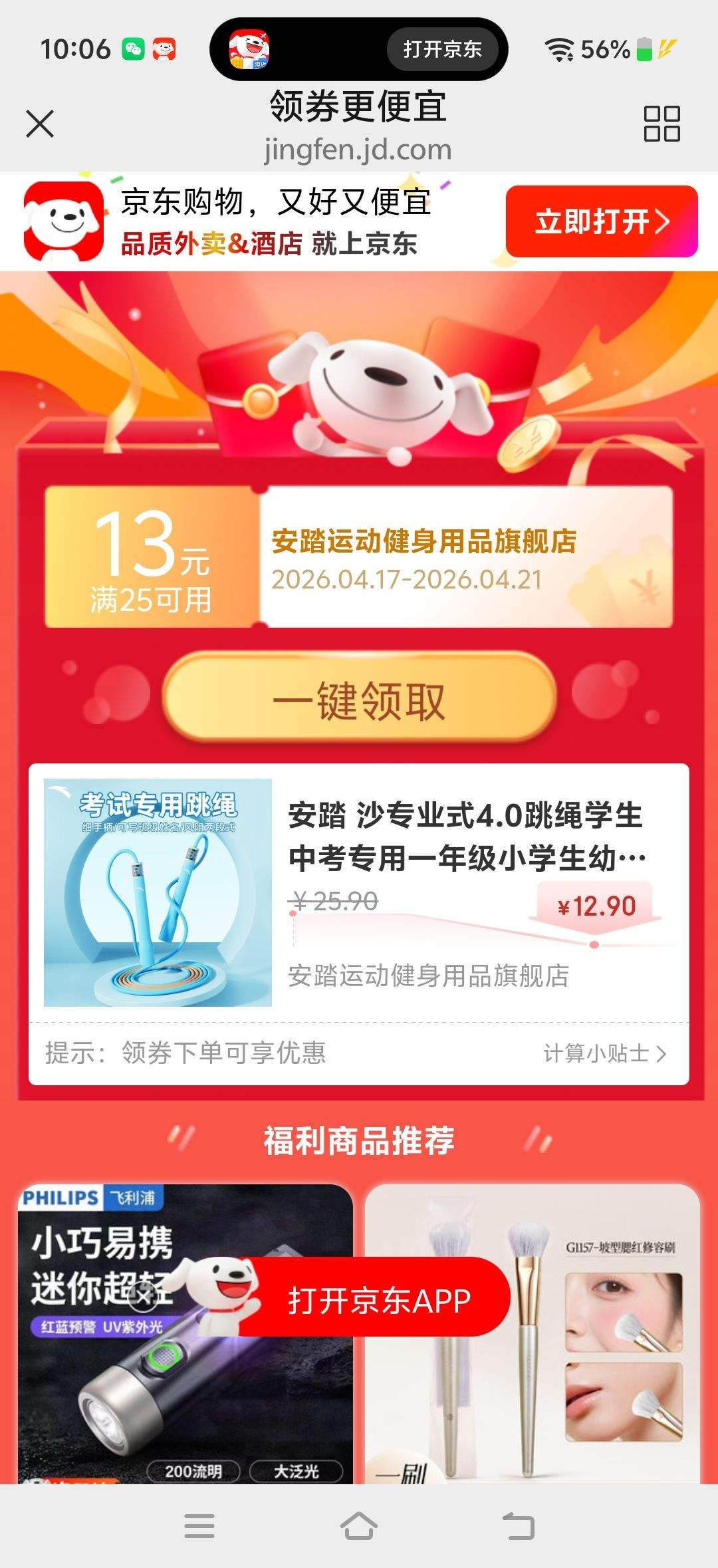Viewport: 718px width, 1568px height.
Task: Tap the jingfen.jd.com site title
Action: click(x=359, y=149)
